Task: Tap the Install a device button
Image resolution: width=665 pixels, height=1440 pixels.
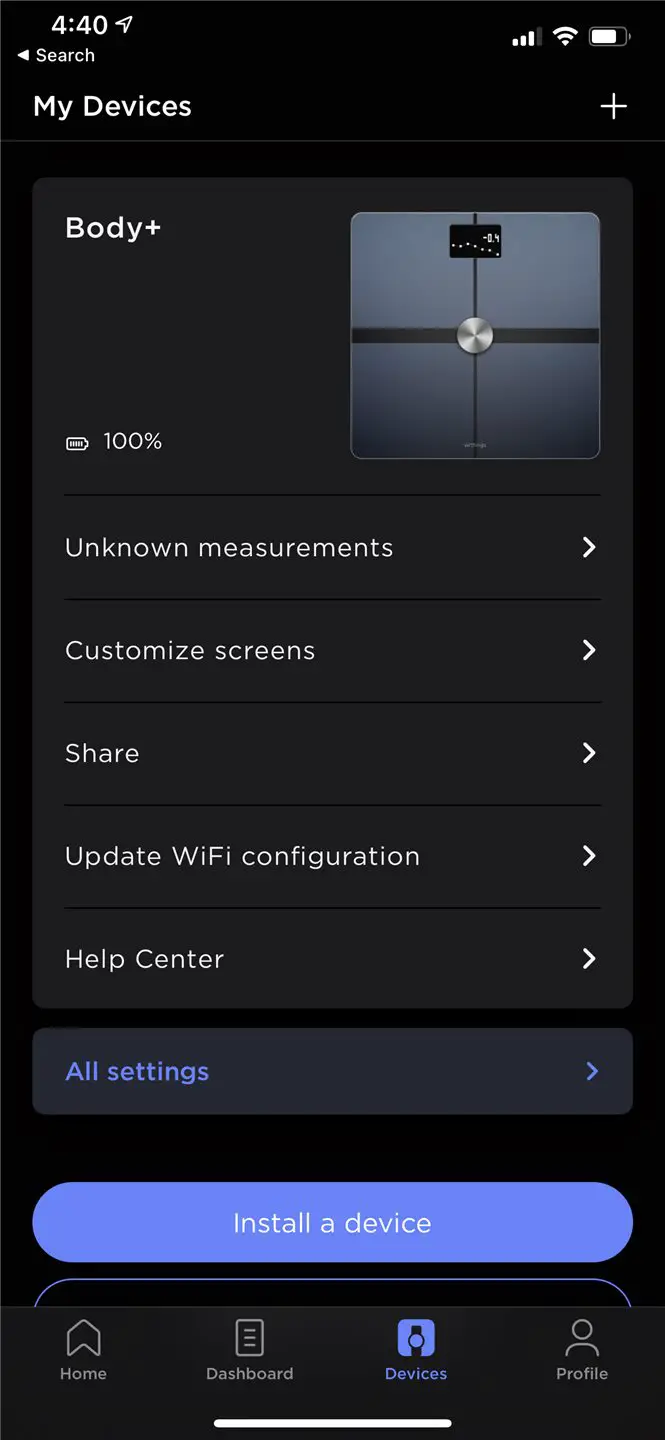Action: click(x=332, y=1223)
